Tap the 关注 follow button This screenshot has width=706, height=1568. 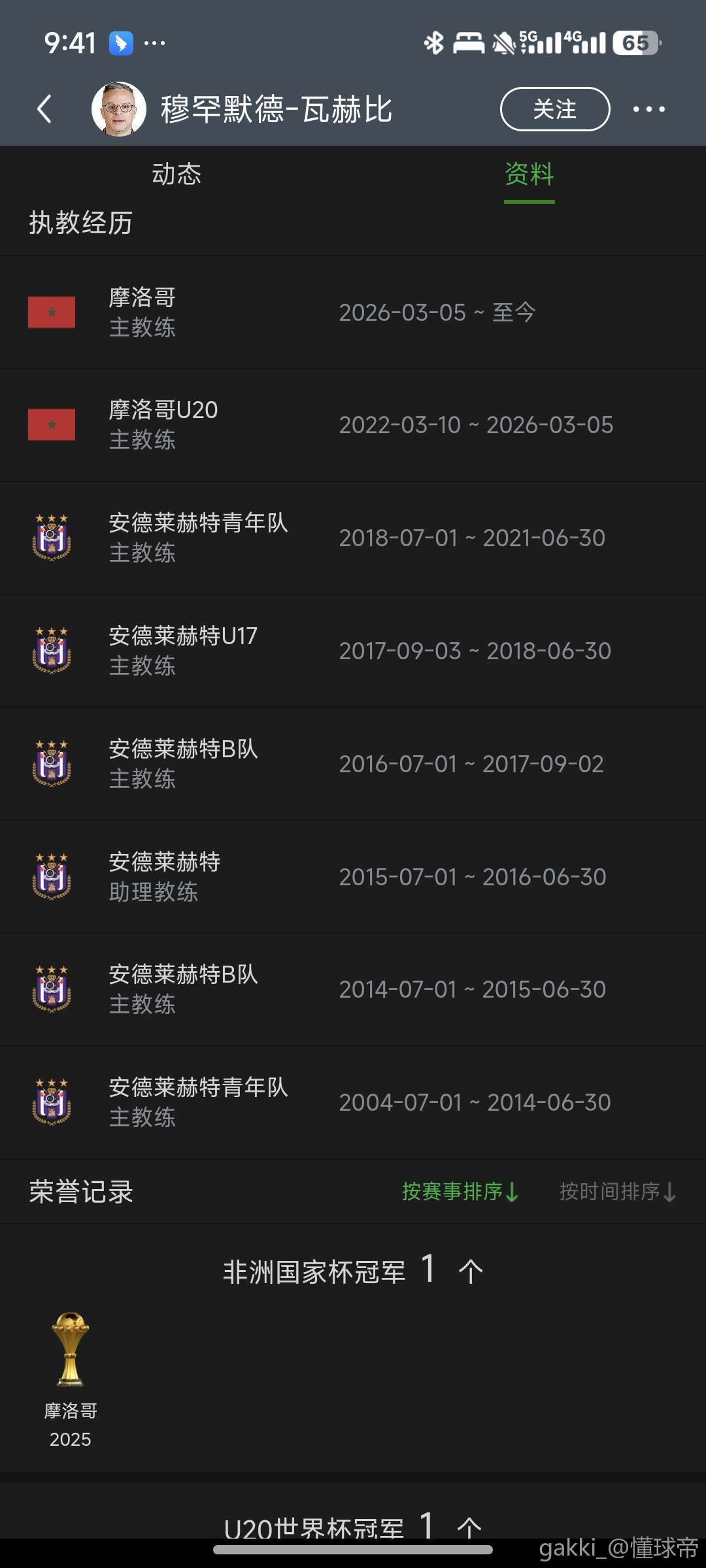click(x=554, y=109)
